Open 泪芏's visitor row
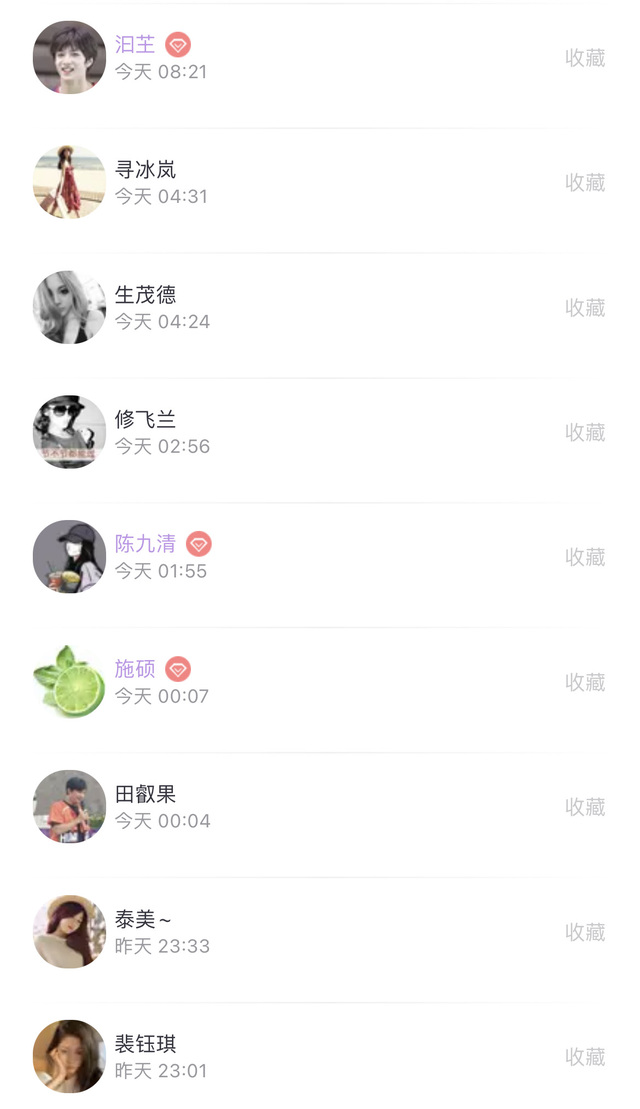The height and width of the screenshot is (1109, 640). tap(136, 45)
